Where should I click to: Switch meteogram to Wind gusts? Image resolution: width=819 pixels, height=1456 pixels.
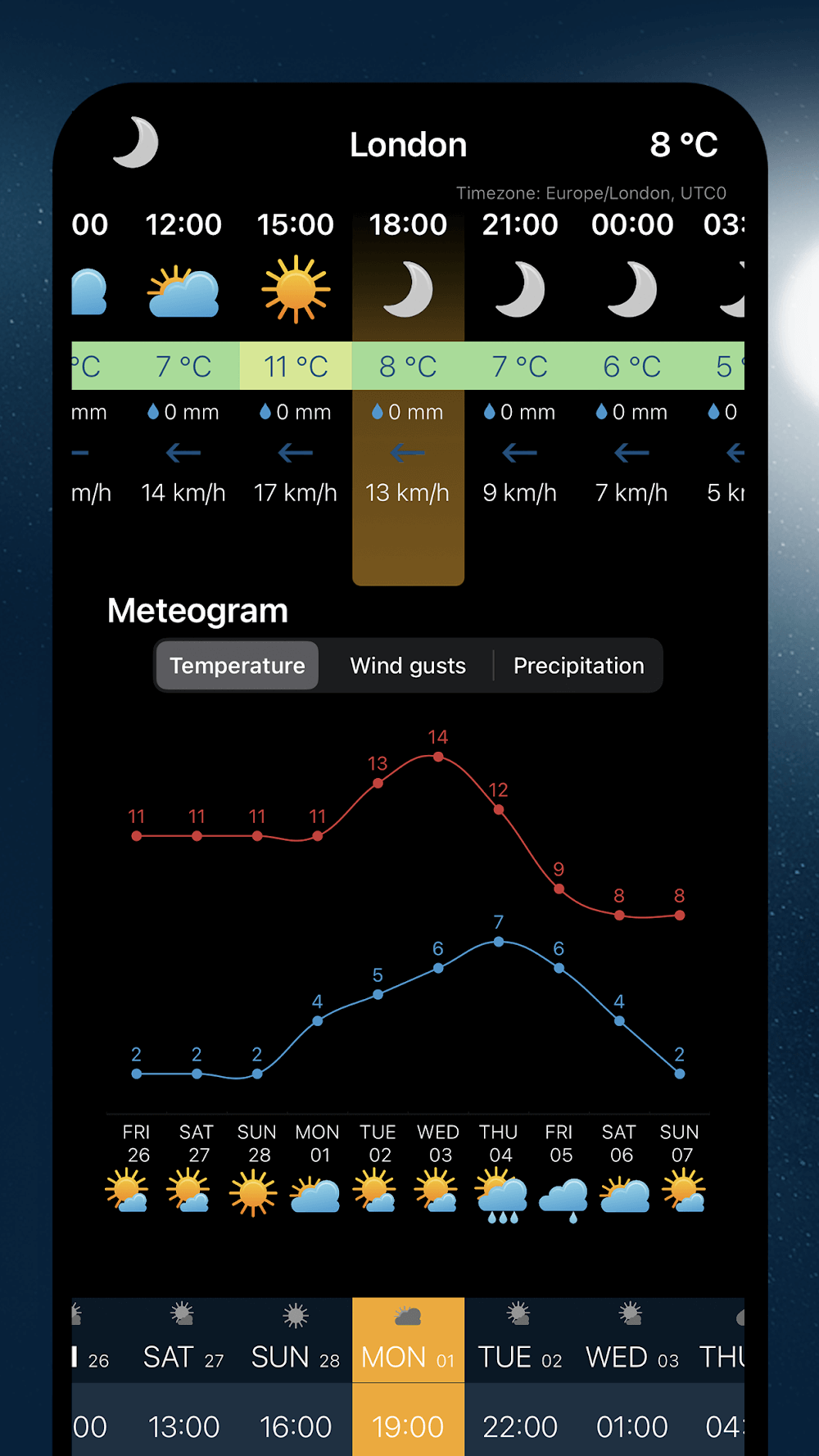pos(408,666)
